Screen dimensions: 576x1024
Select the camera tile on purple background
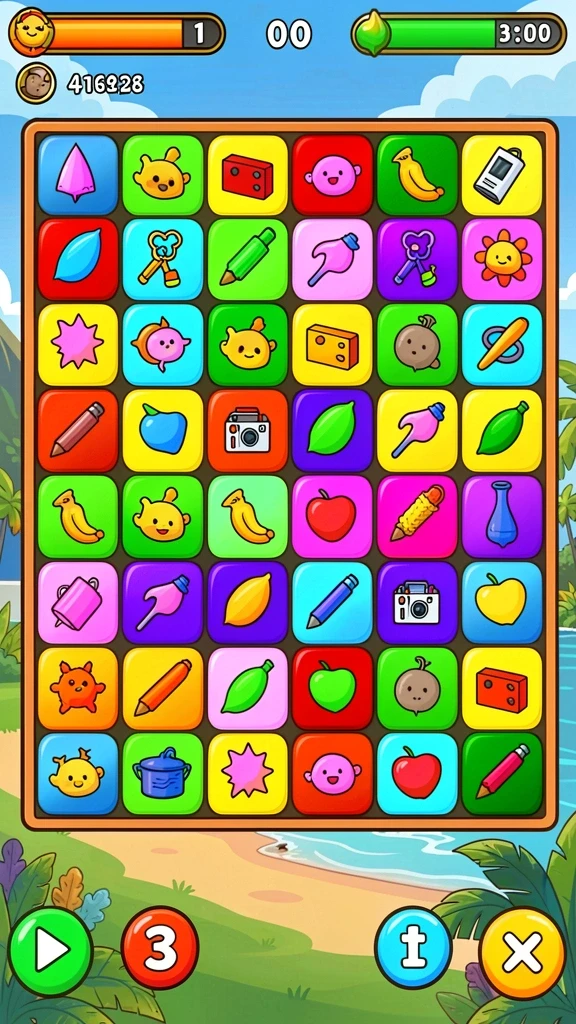tap(417, 603)
